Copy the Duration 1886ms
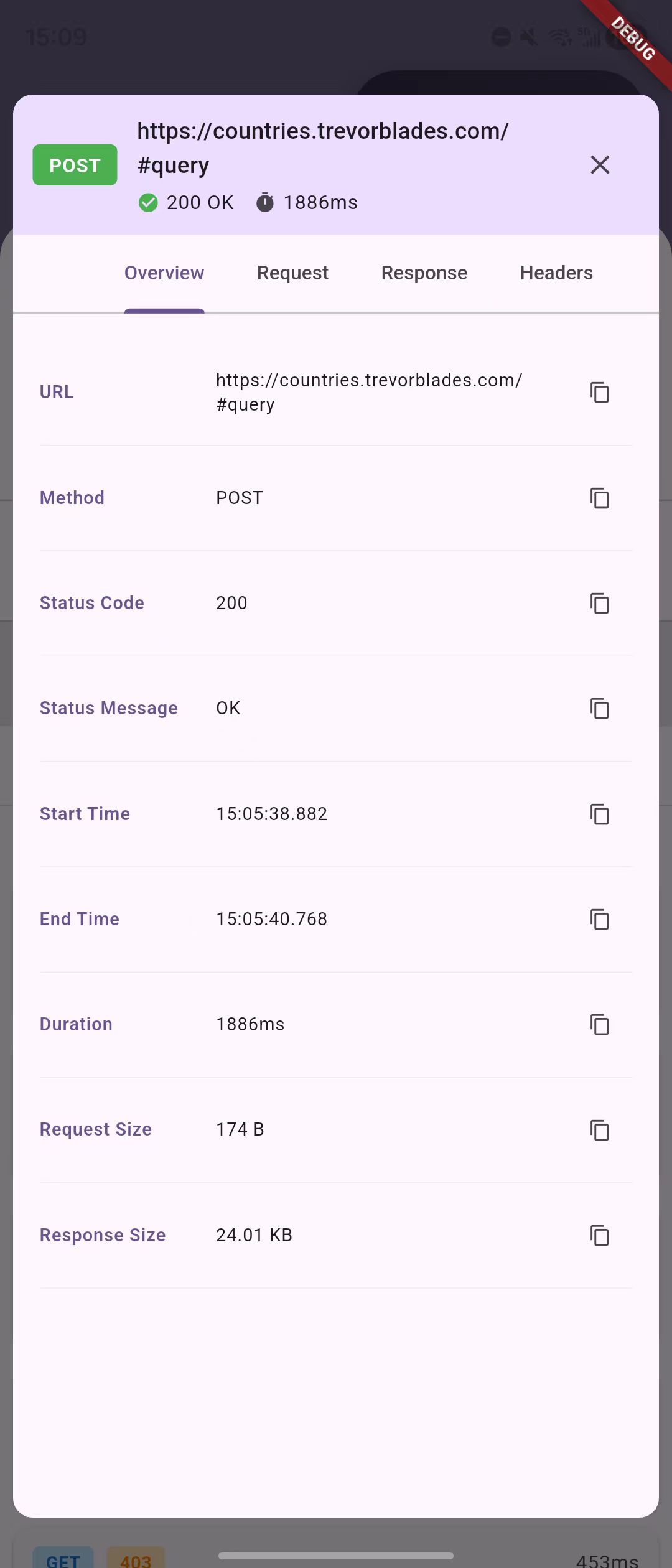Screen dimensions: 672x1568 [x=599, y=1025]
